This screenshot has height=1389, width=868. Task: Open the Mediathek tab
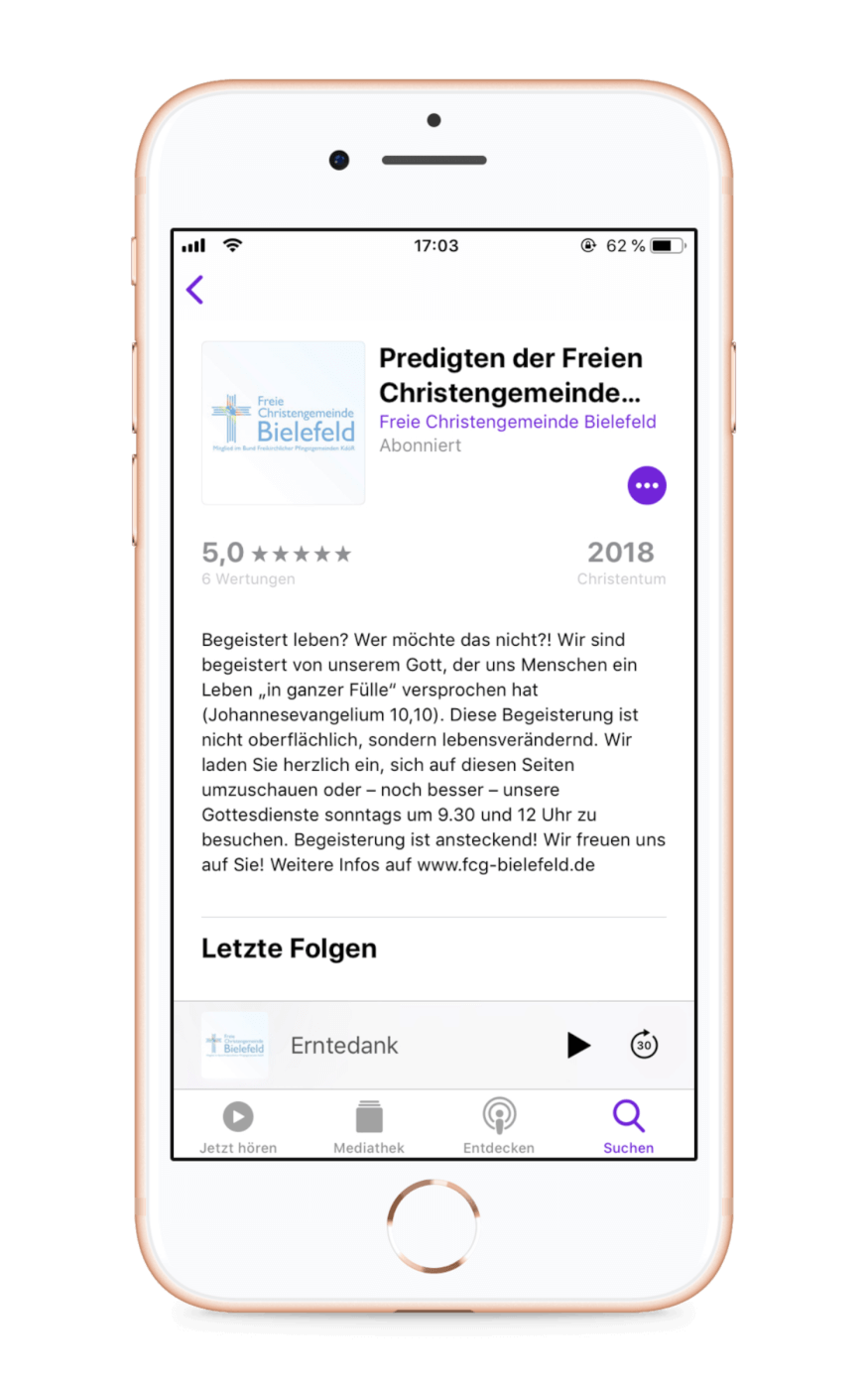(x=369, y=1126)
